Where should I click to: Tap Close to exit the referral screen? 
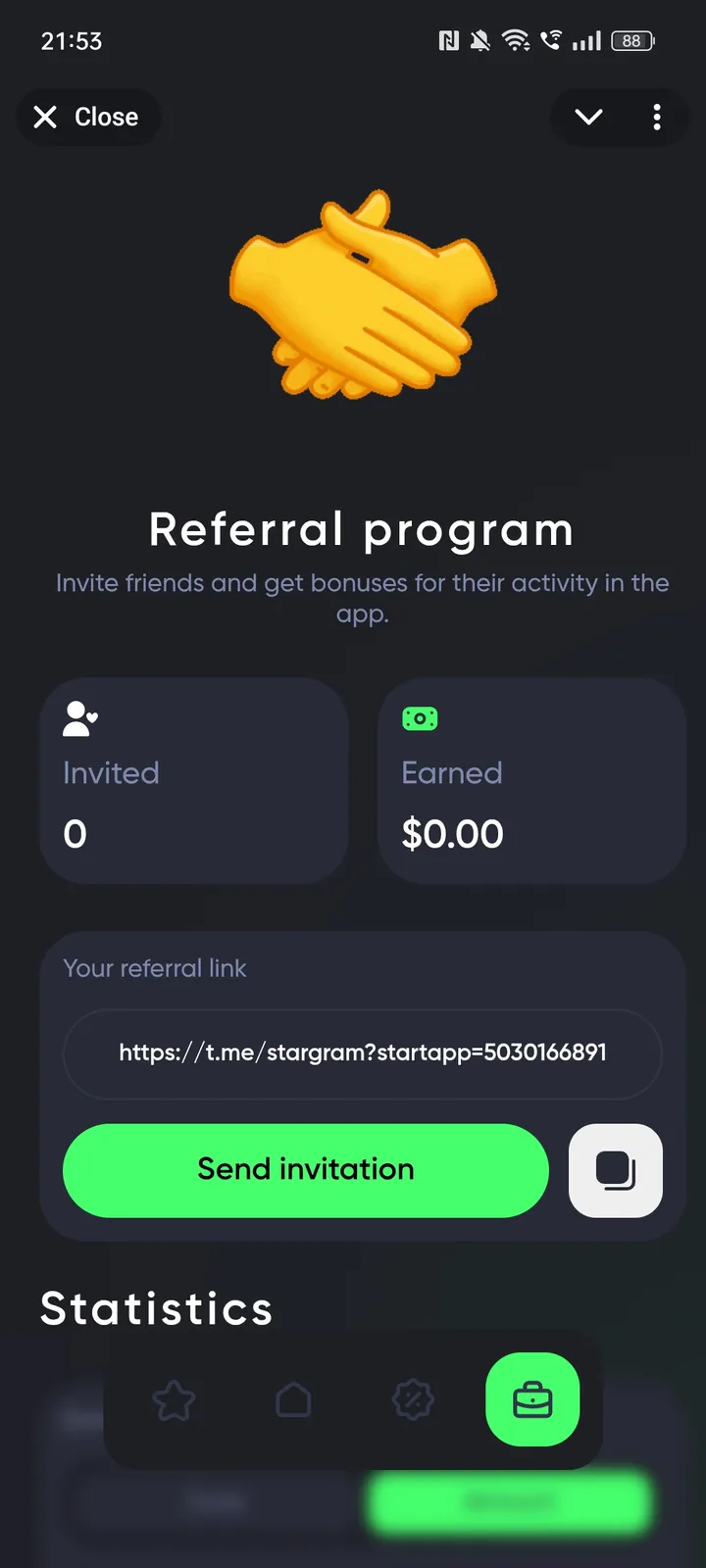[88, 117]
